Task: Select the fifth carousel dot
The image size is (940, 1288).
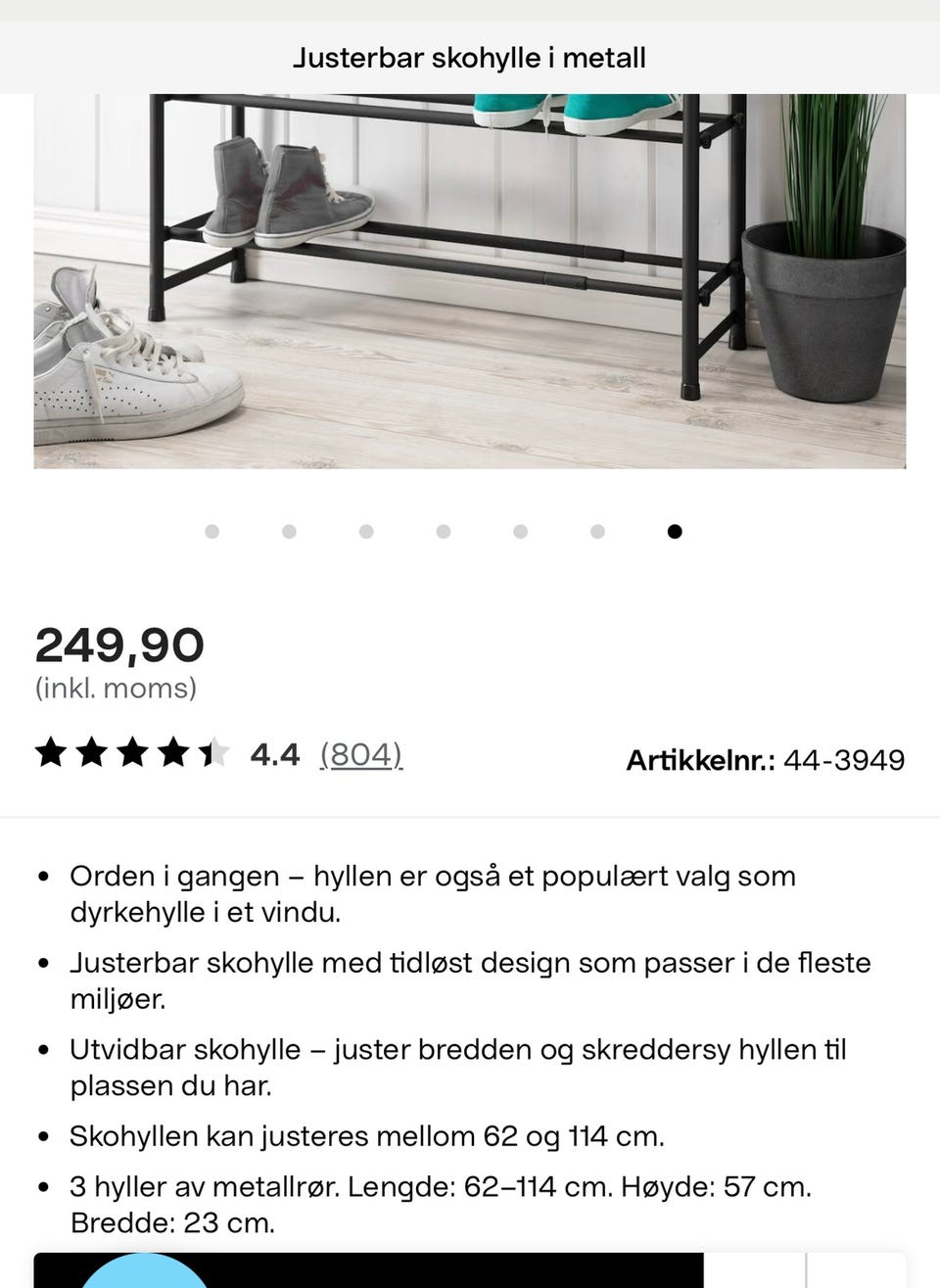Action: [520, 532]
